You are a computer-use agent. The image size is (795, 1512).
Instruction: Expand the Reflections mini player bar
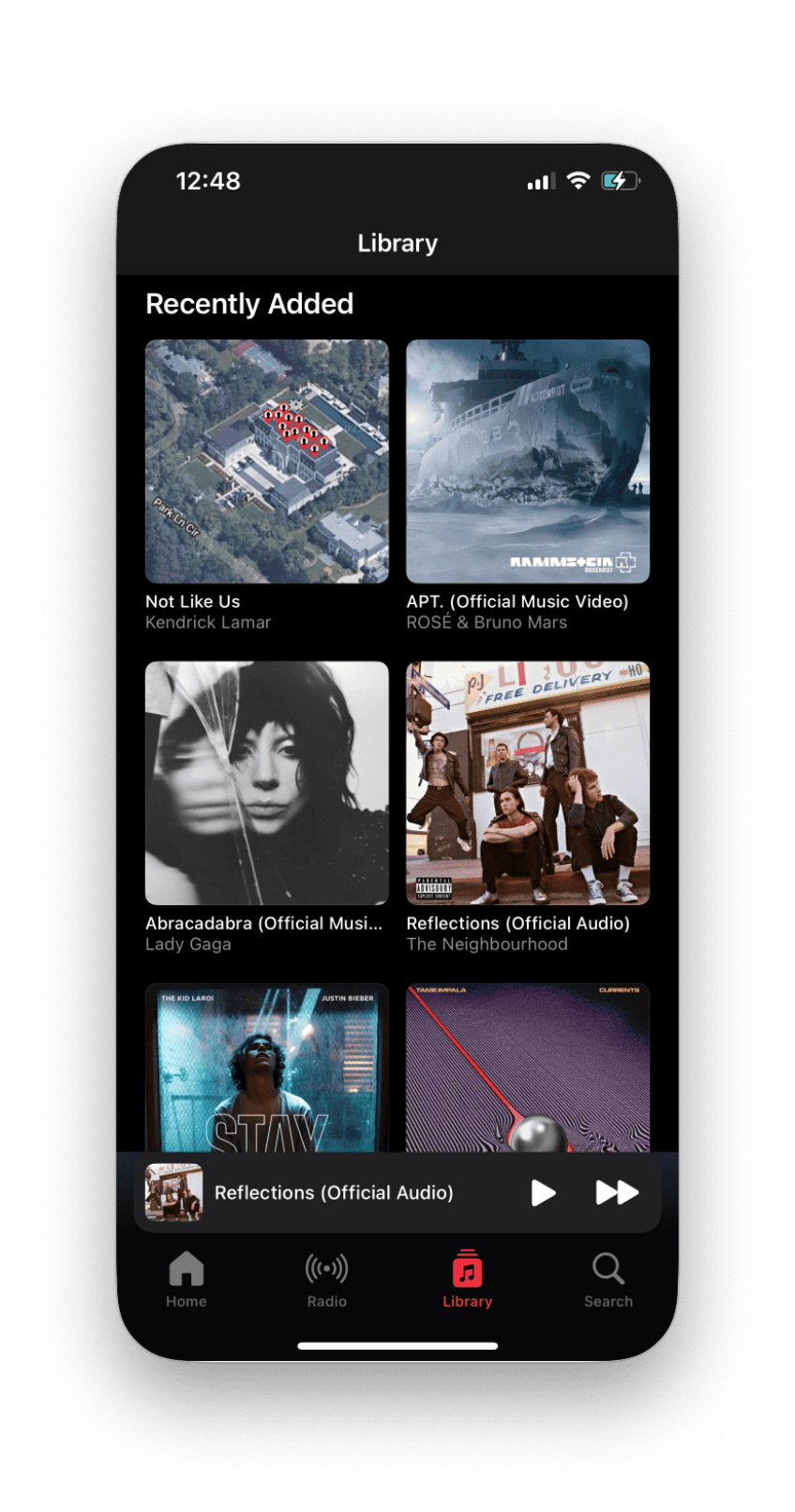(x=333, y=1193)
